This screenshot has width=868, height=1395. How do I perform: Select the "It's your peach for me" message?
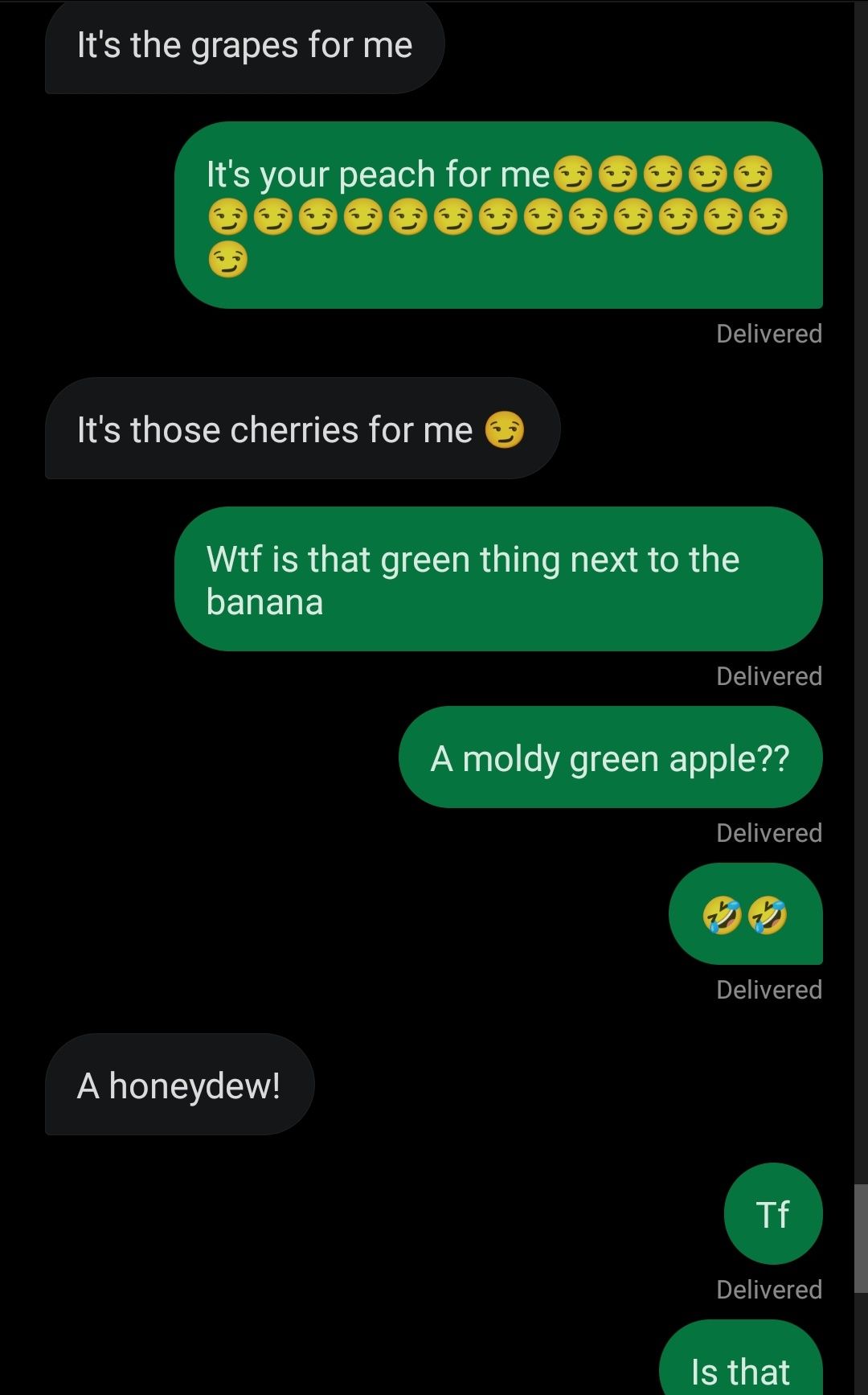498,215
